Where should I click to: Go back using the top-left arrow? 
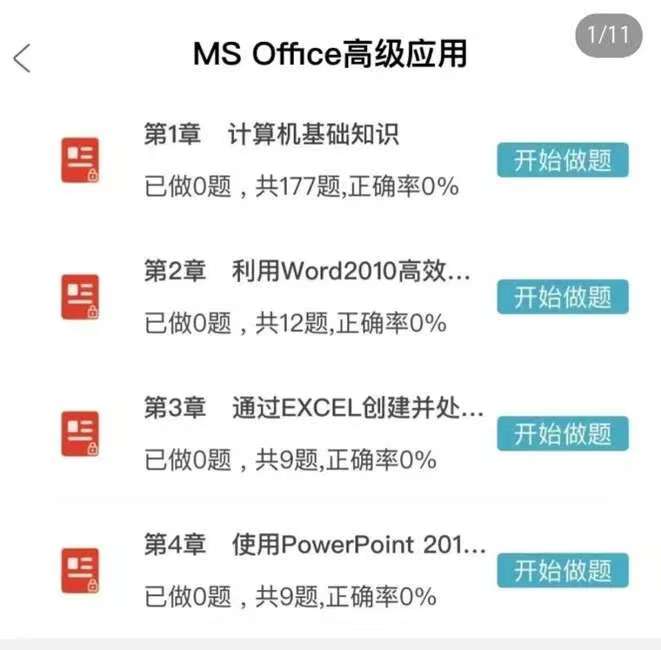[x=22, y=58]
